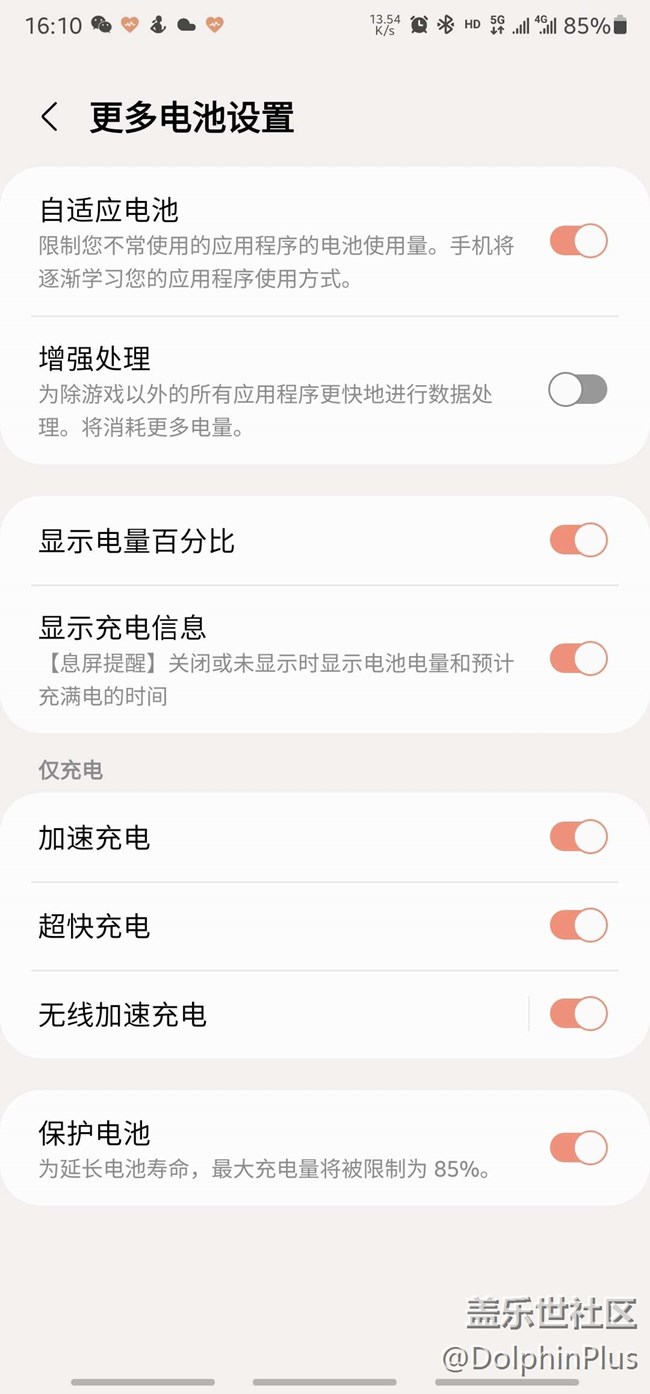The width and height of the screenshot is (650, 1394).
Task: Turn off 加速充电
Action: 578,837
